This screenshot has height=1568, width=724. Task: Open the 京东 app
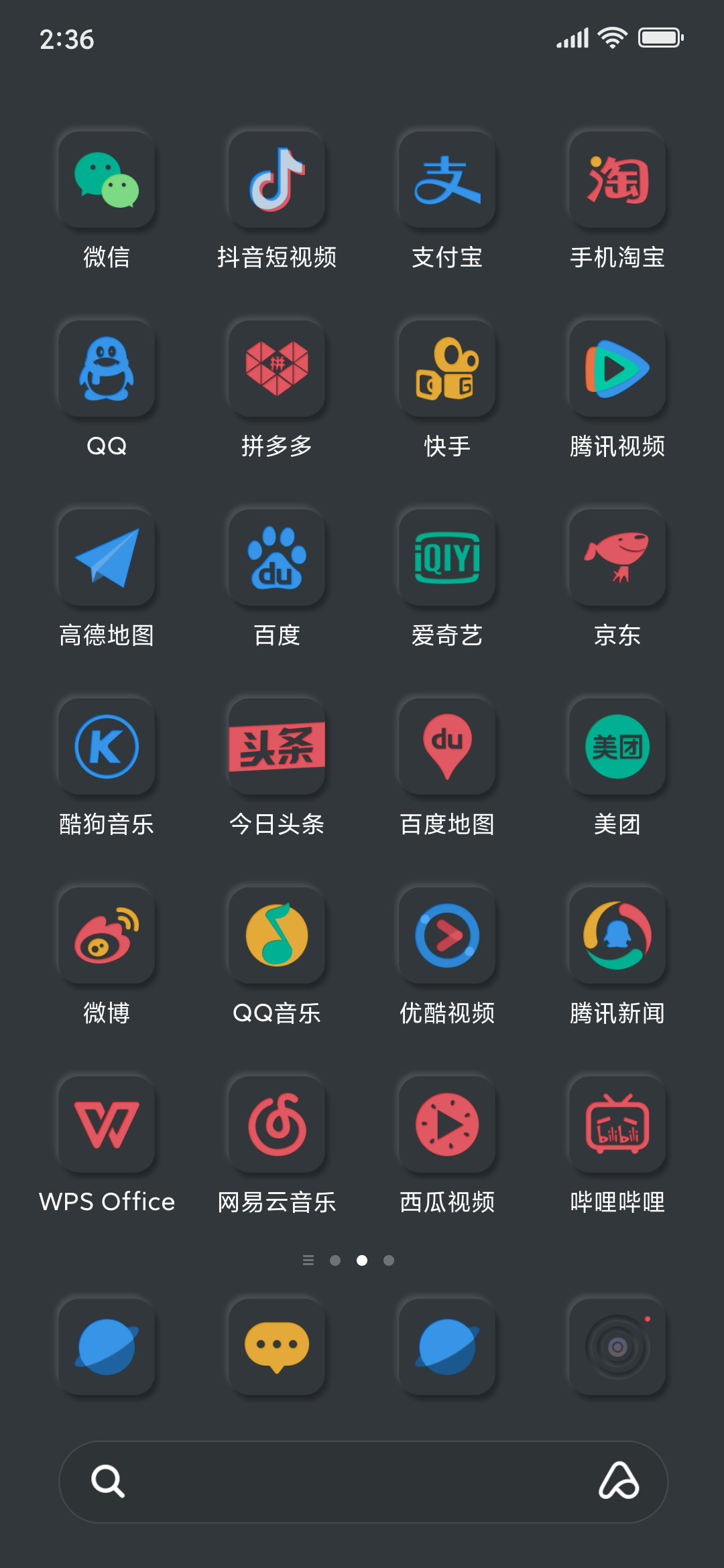click(617, 558)
